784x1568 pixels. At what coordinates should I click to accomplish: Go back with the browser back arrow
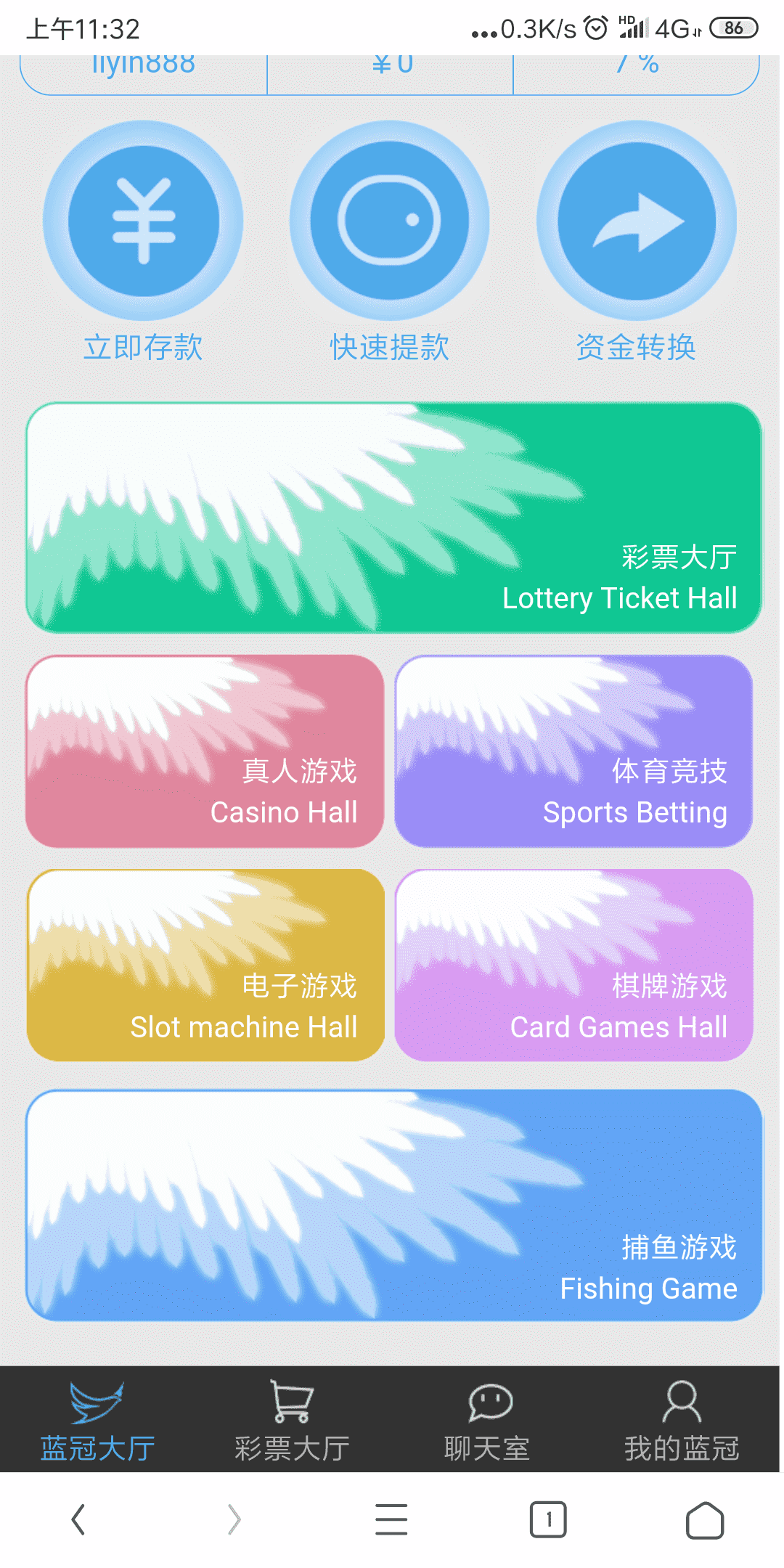coord(78,1519)
